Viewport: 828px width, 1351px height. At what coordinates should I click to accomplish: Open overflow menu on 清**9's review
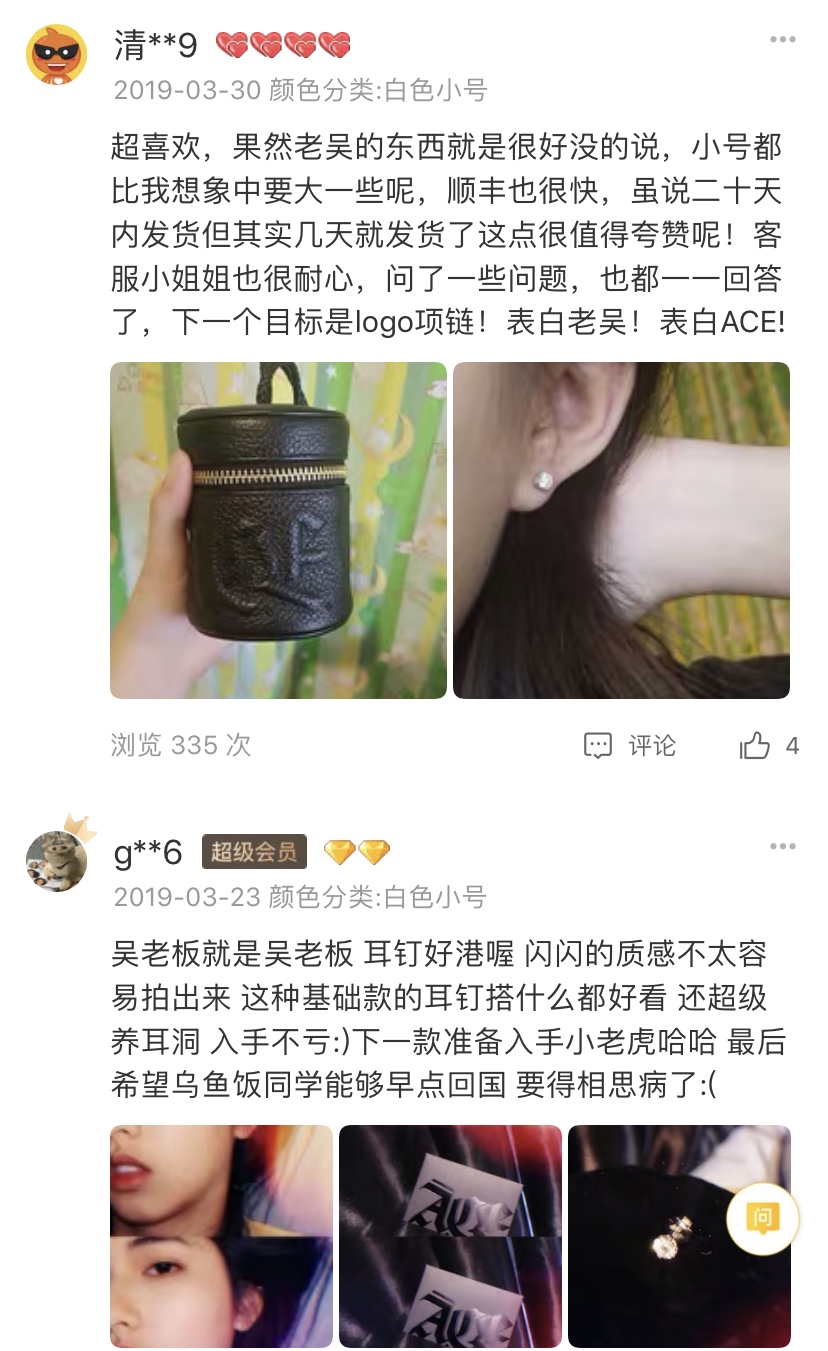point(782,40)
